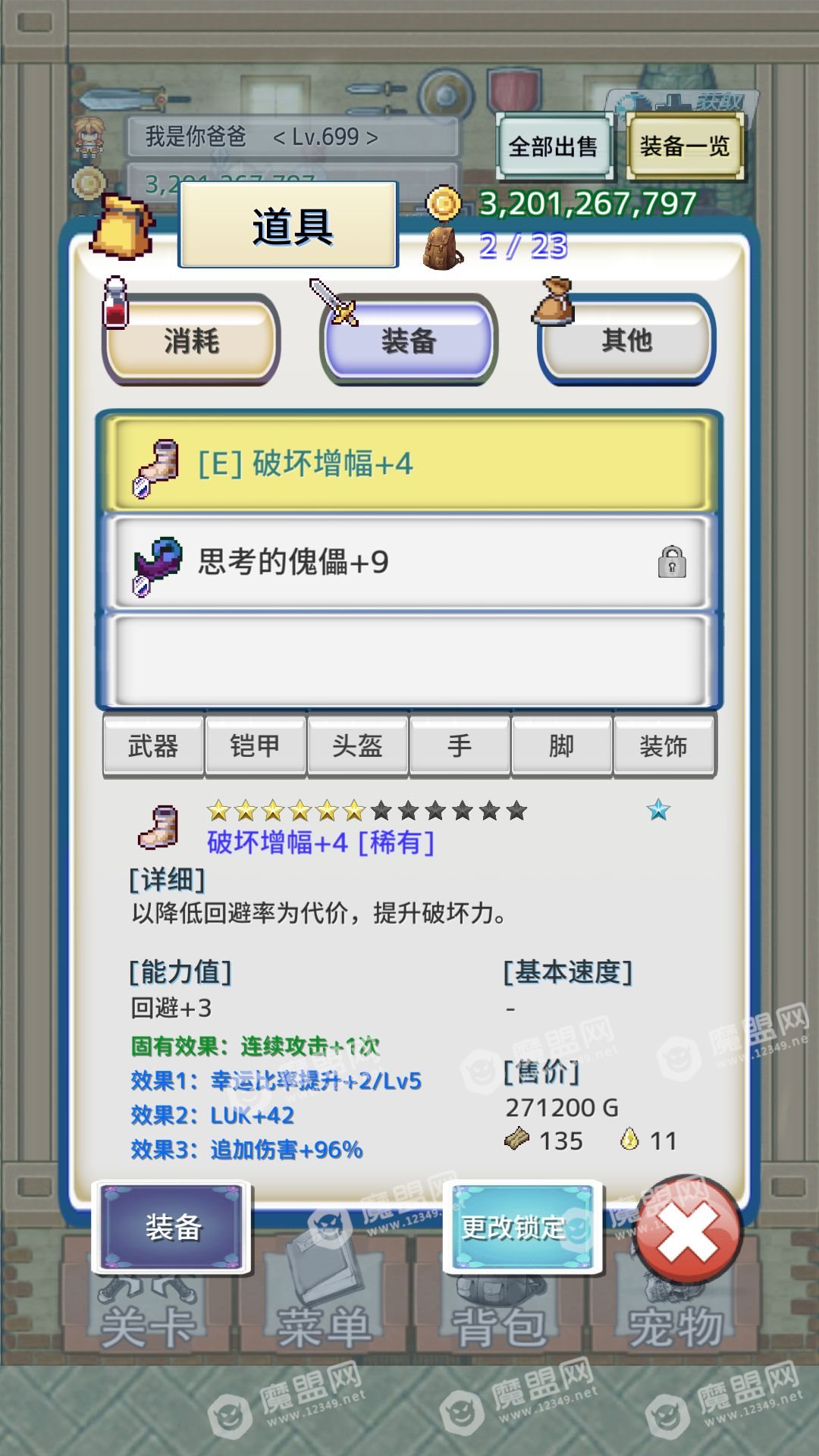Filter by 武器 weapons
The image size is (819, 1456).
153,746
